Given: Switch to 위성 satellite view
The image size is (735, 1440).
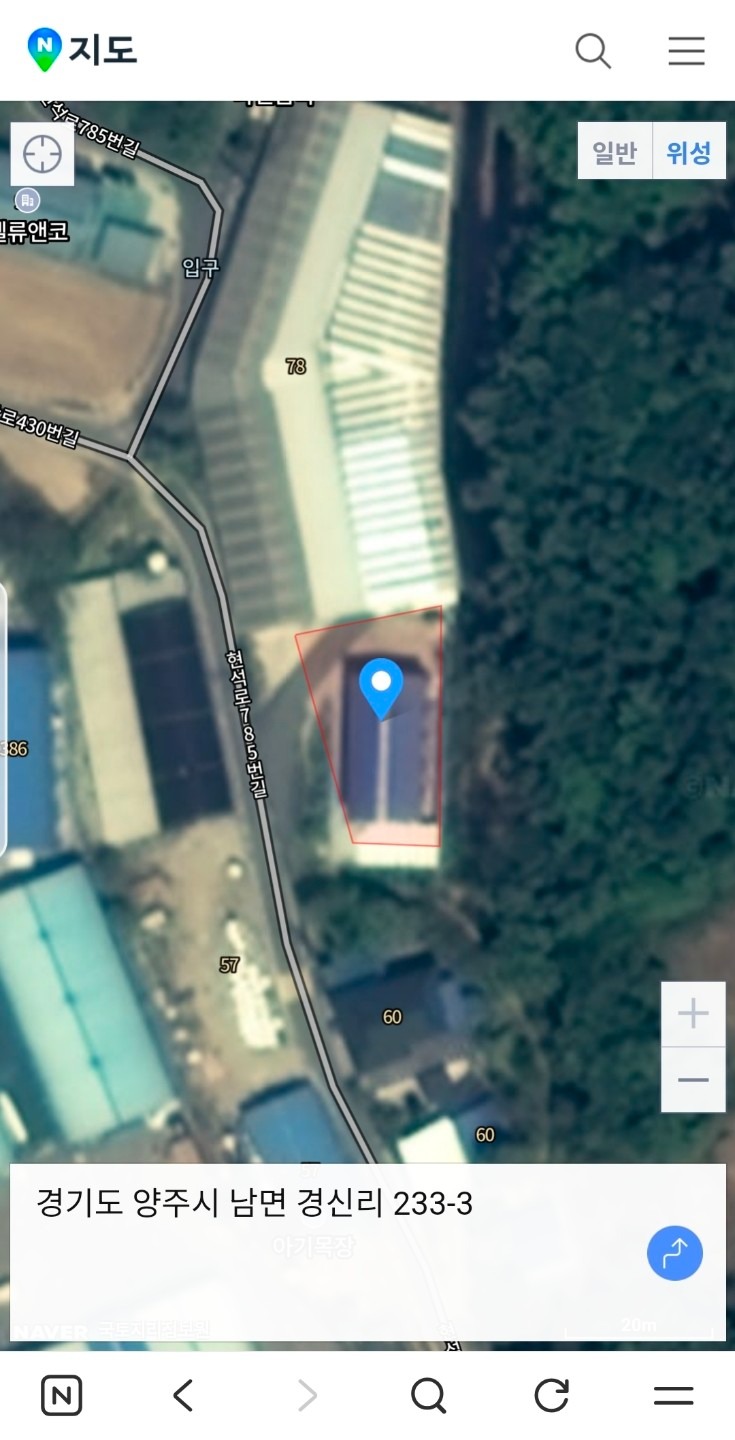Looking at the screenshot, I should tap(689, 151).
